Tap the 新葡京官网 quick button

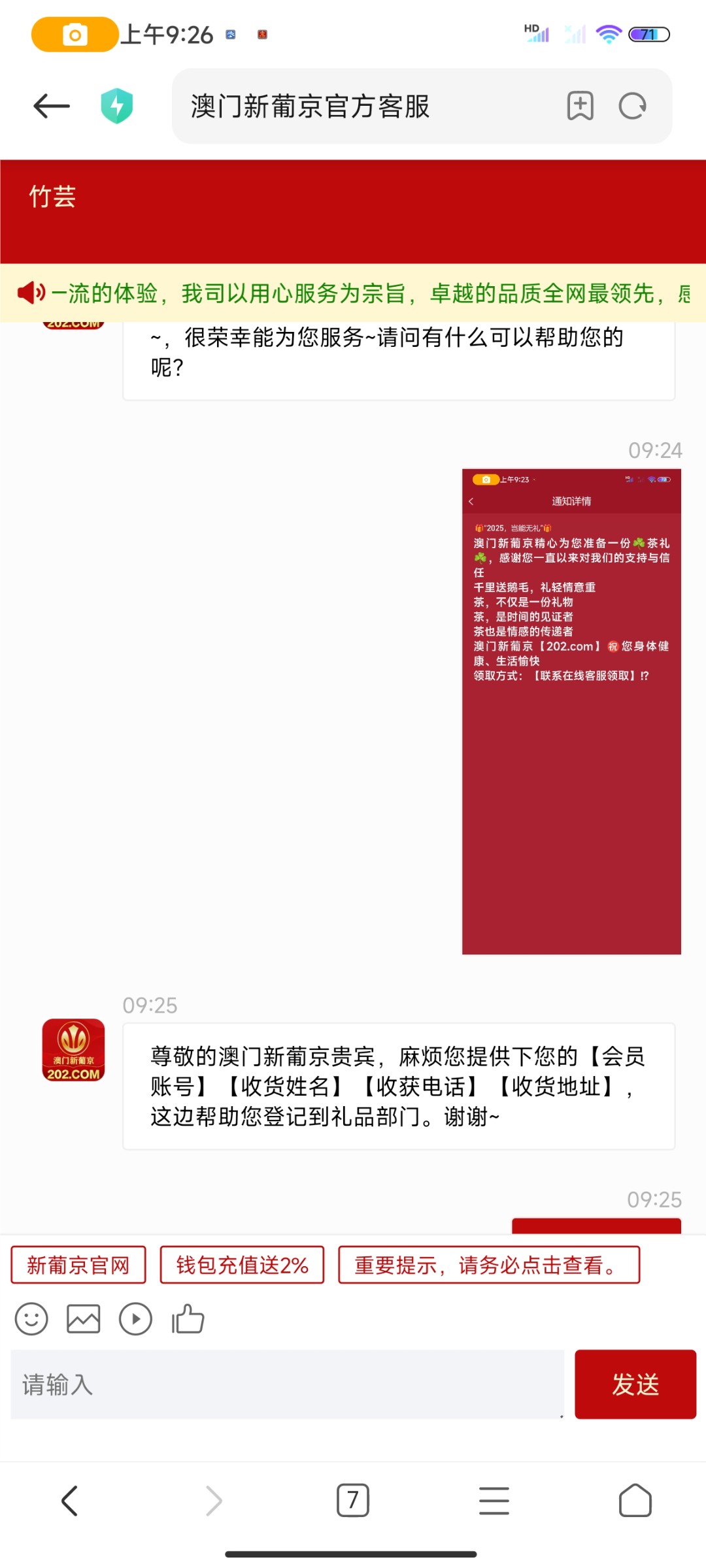(78, 1266)
